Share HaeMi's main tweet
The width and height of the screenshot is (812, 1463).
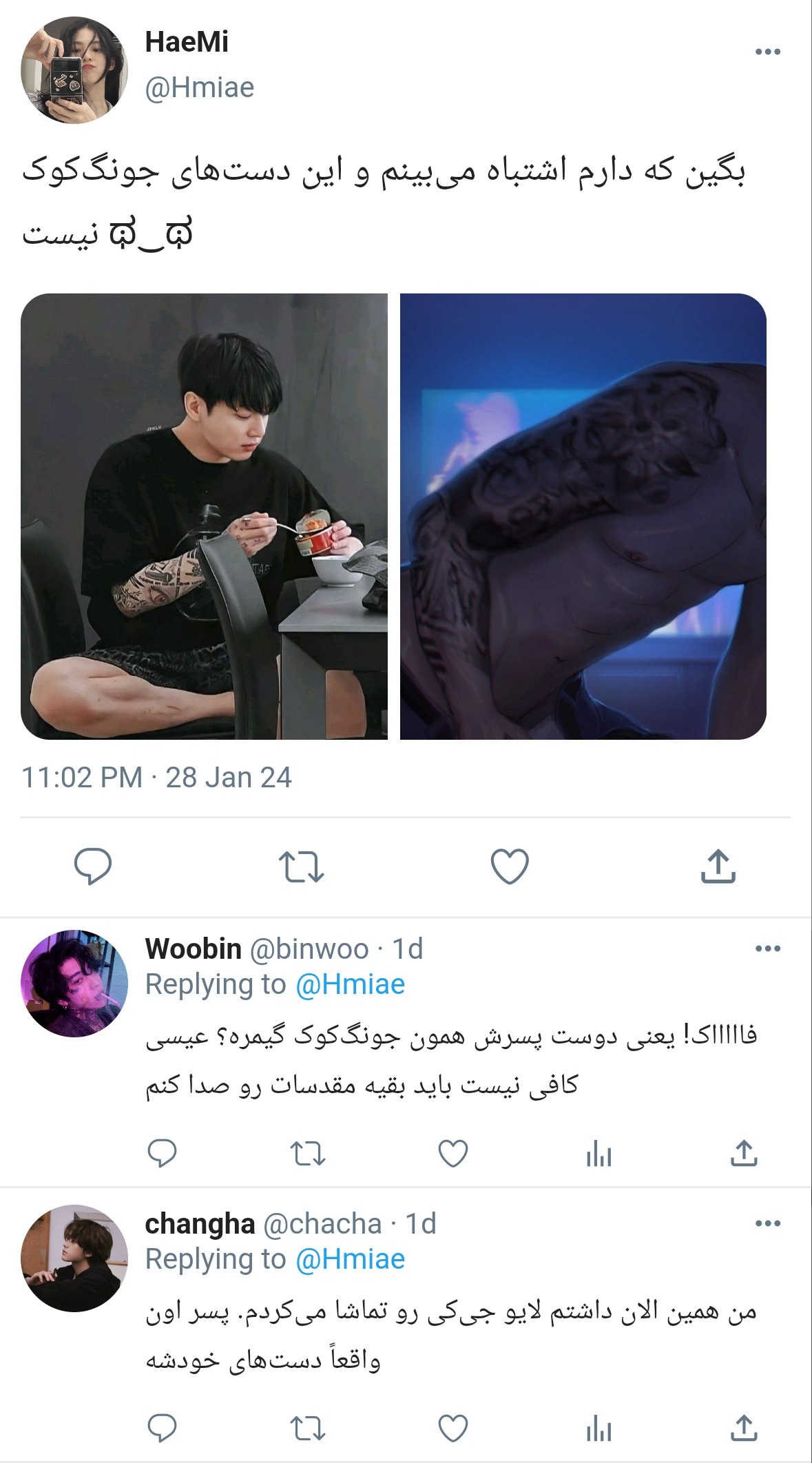tap(718, 866)
